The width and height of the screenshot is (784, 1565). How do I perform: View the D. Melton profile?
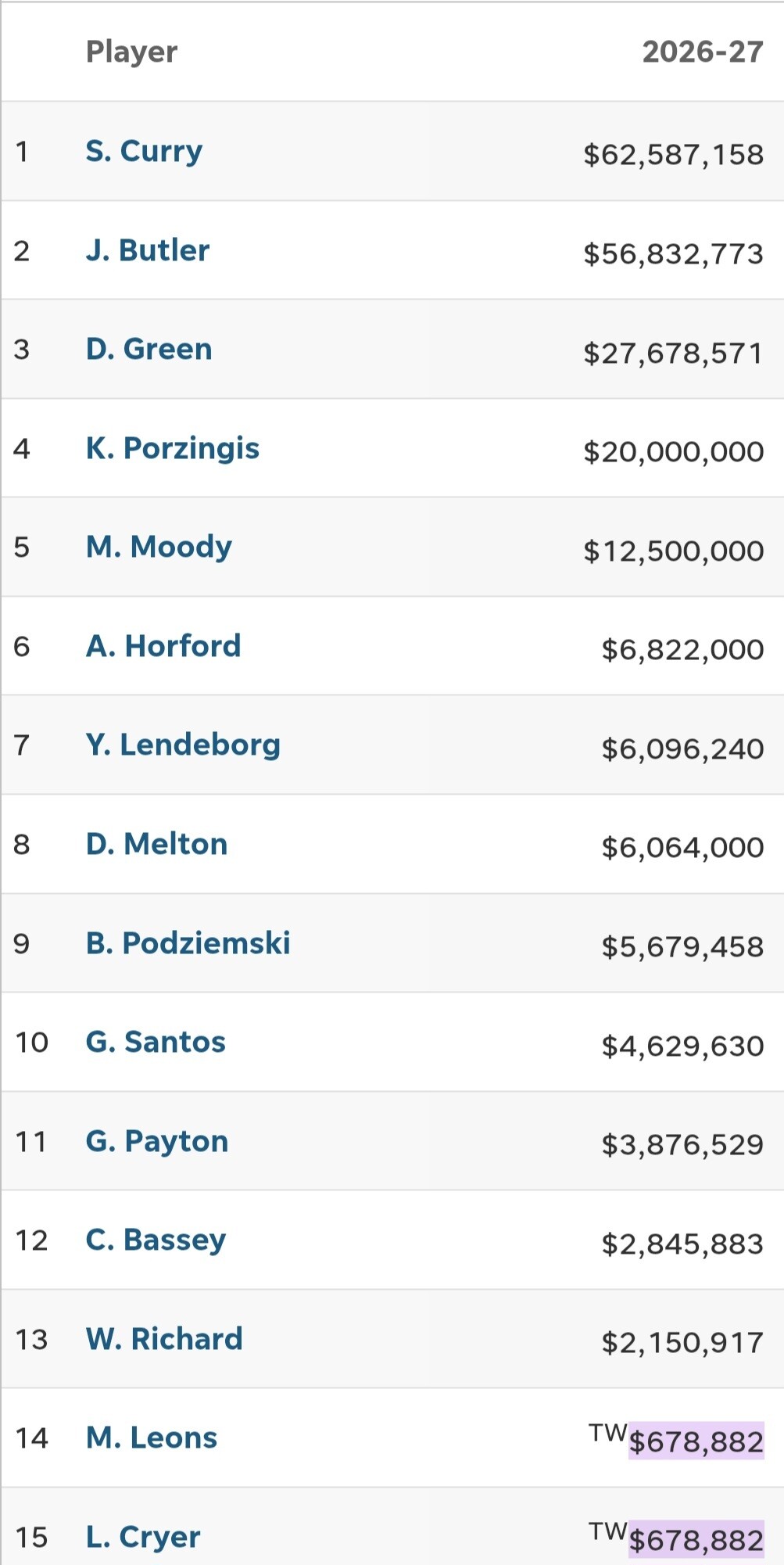pyautogui.click(x=156, y=844)
